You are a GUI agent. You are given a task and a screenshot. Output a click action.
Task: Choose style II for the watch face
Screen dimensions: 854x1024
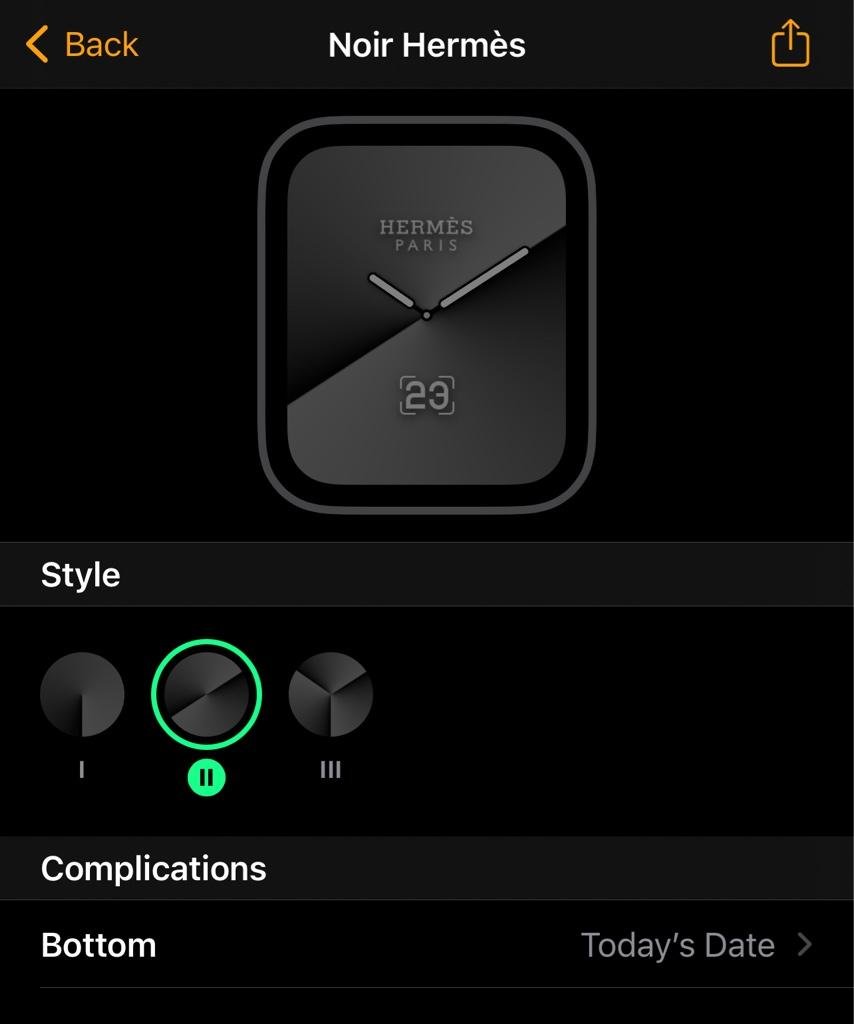(x=206, y=694)
